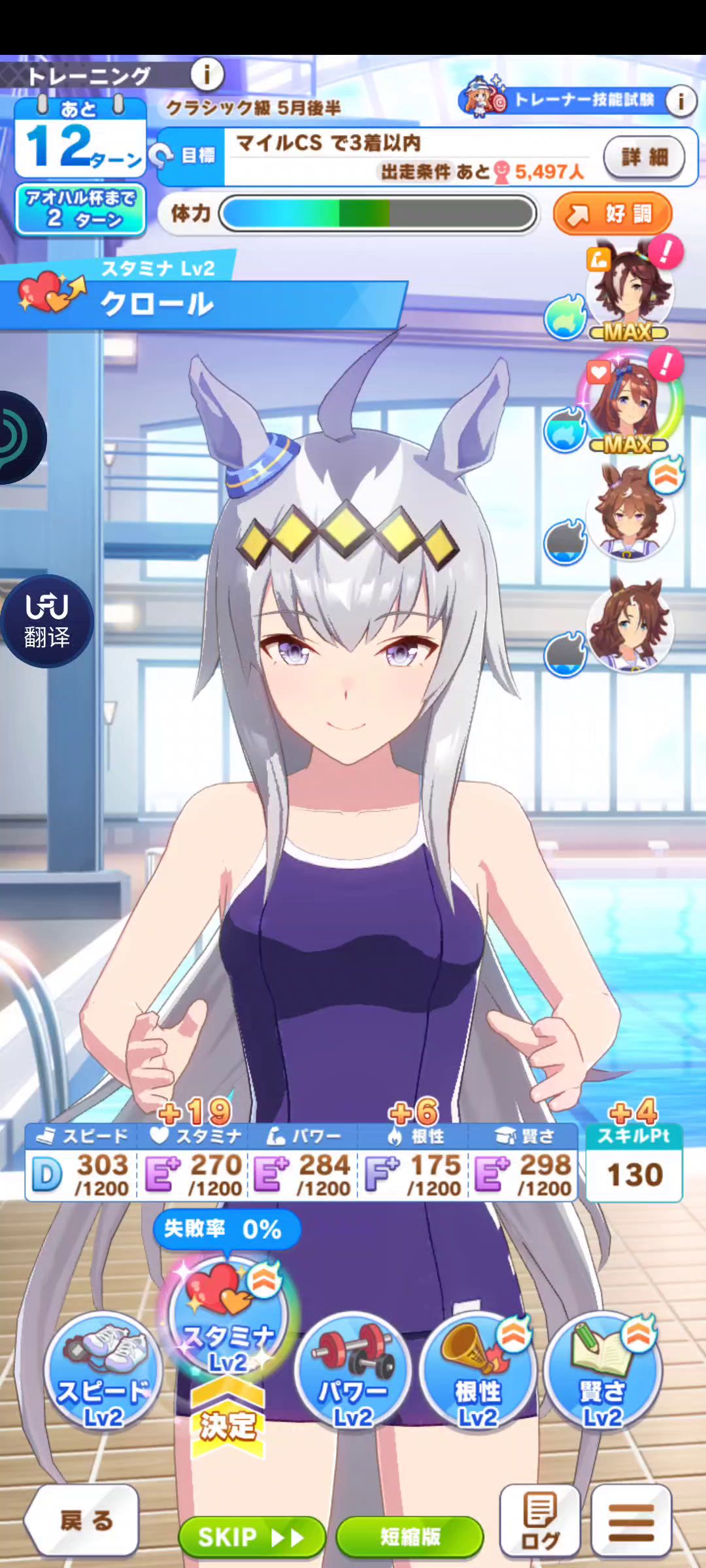
Task: Tap the green SKIP button
Action: [252, 1537]
